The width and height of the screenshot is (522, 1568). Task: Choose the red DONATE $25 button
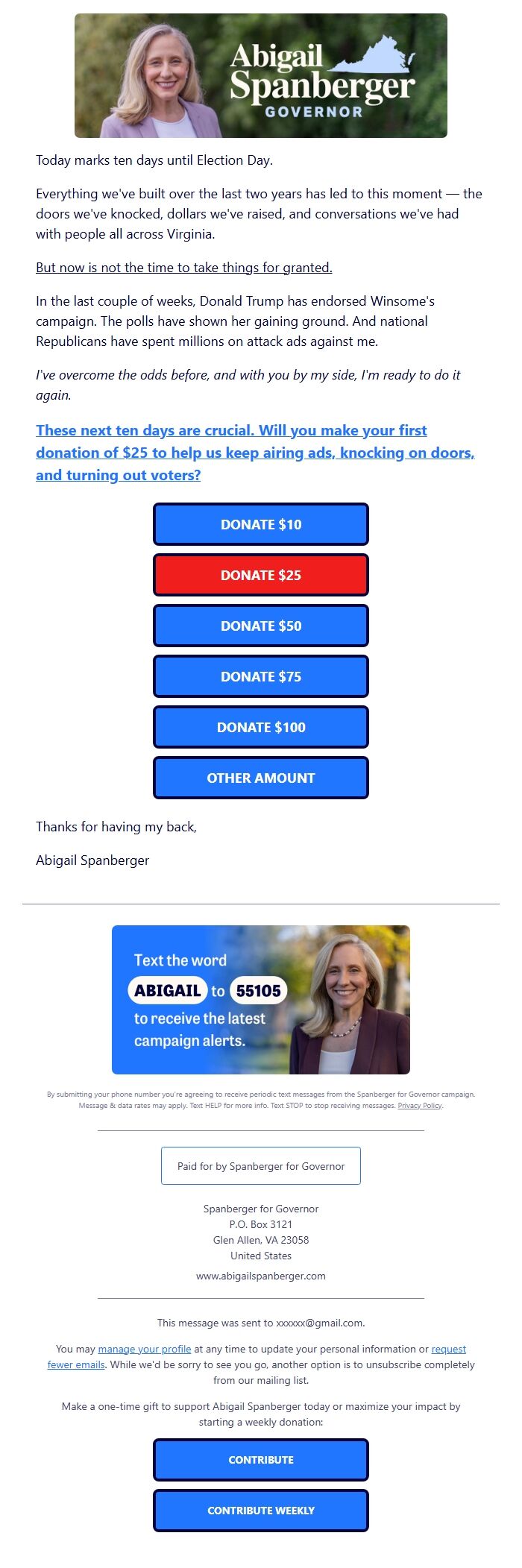pyautogui.click(x=261, y=575)
